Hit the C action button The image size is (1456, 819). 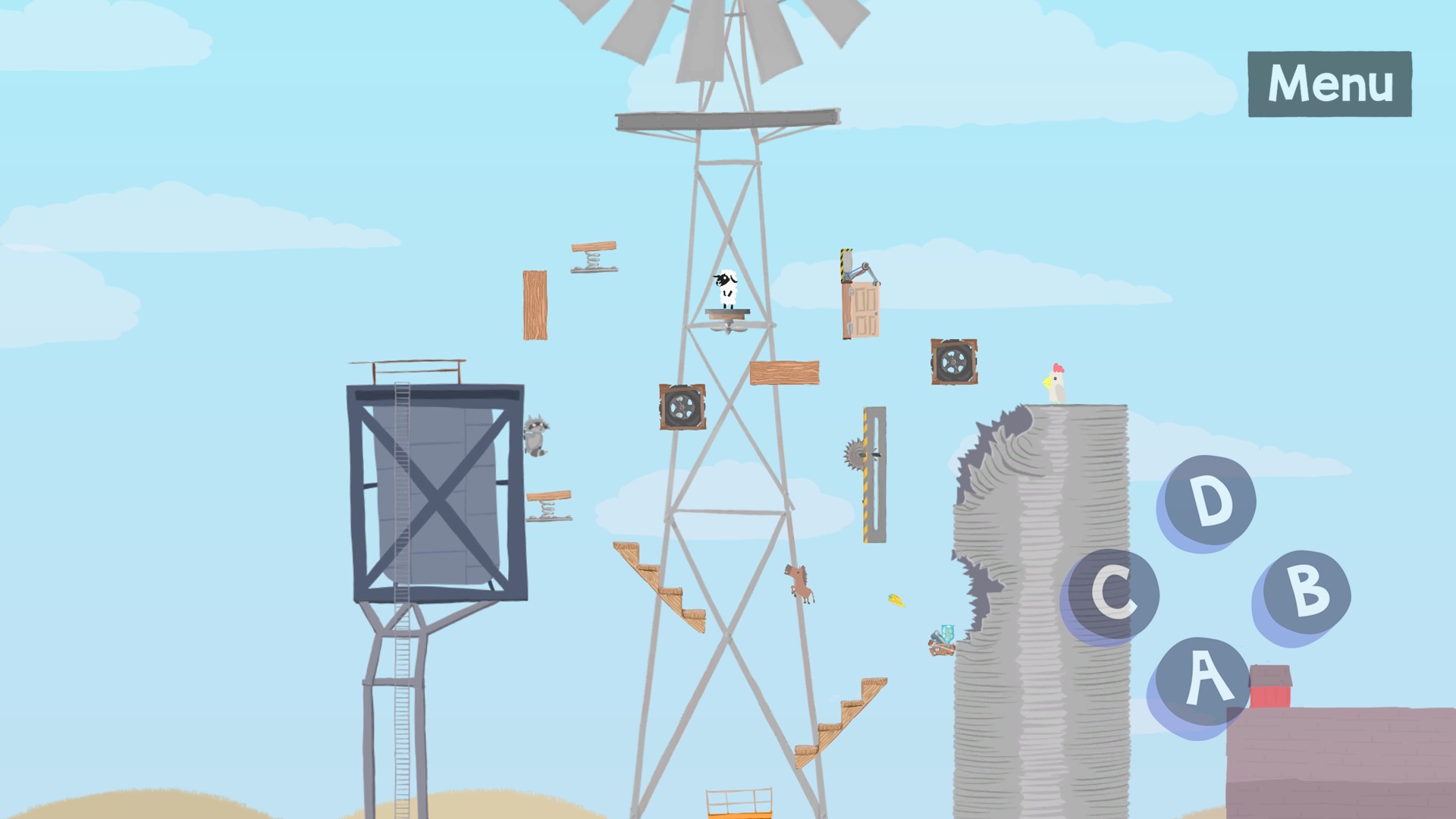click(x=1113, y=593)
